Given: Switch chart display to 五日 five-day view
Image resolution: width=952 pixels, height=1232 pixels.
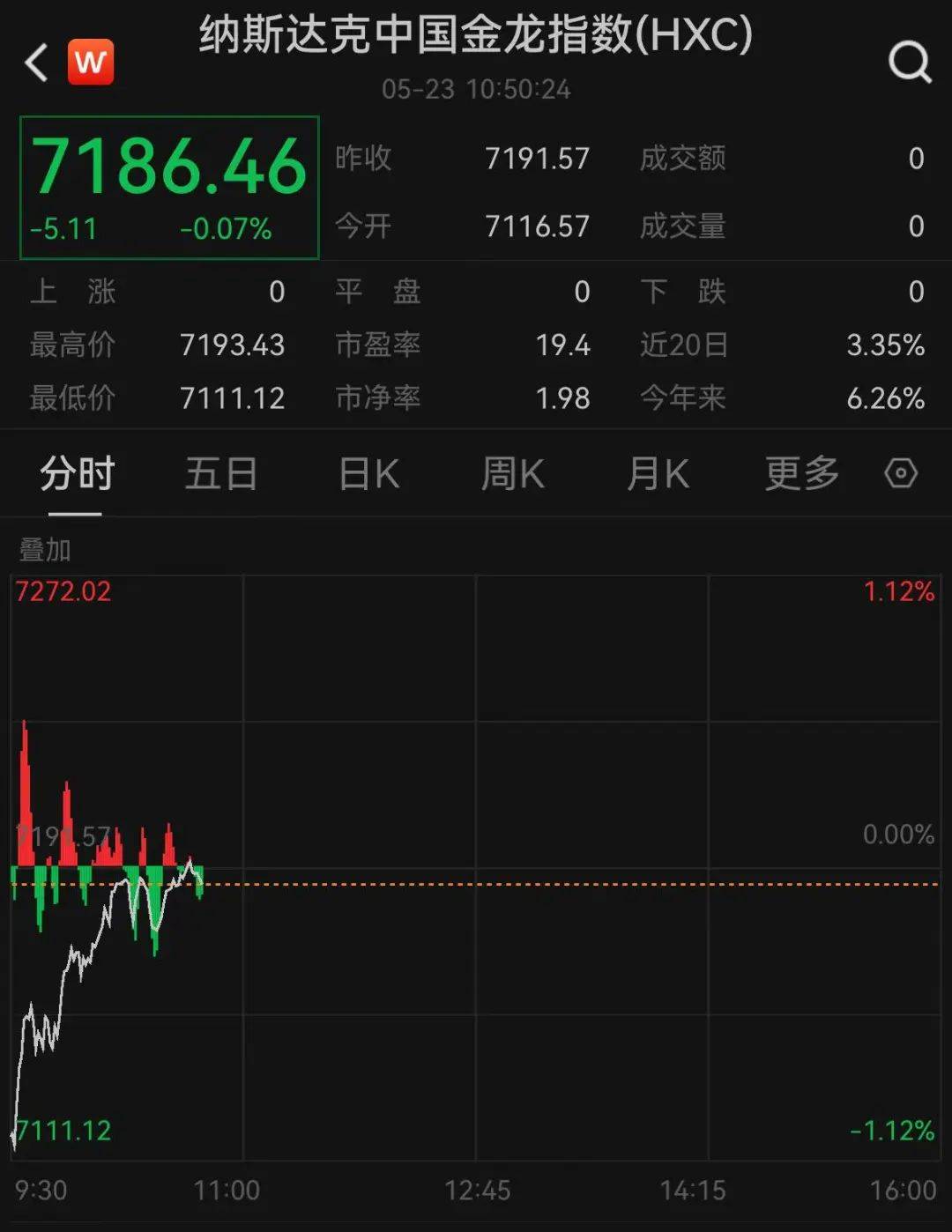Looking at the screenshot, I should [x=221, y=474].
